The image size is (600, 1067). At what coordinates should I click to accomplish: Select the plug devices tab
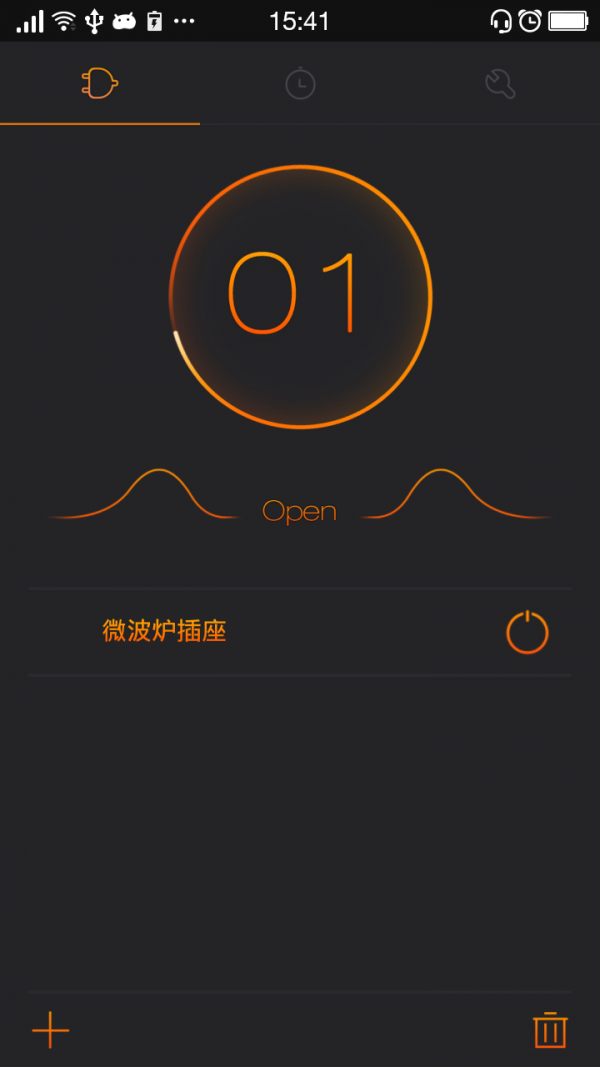click(x=100, y=84)
